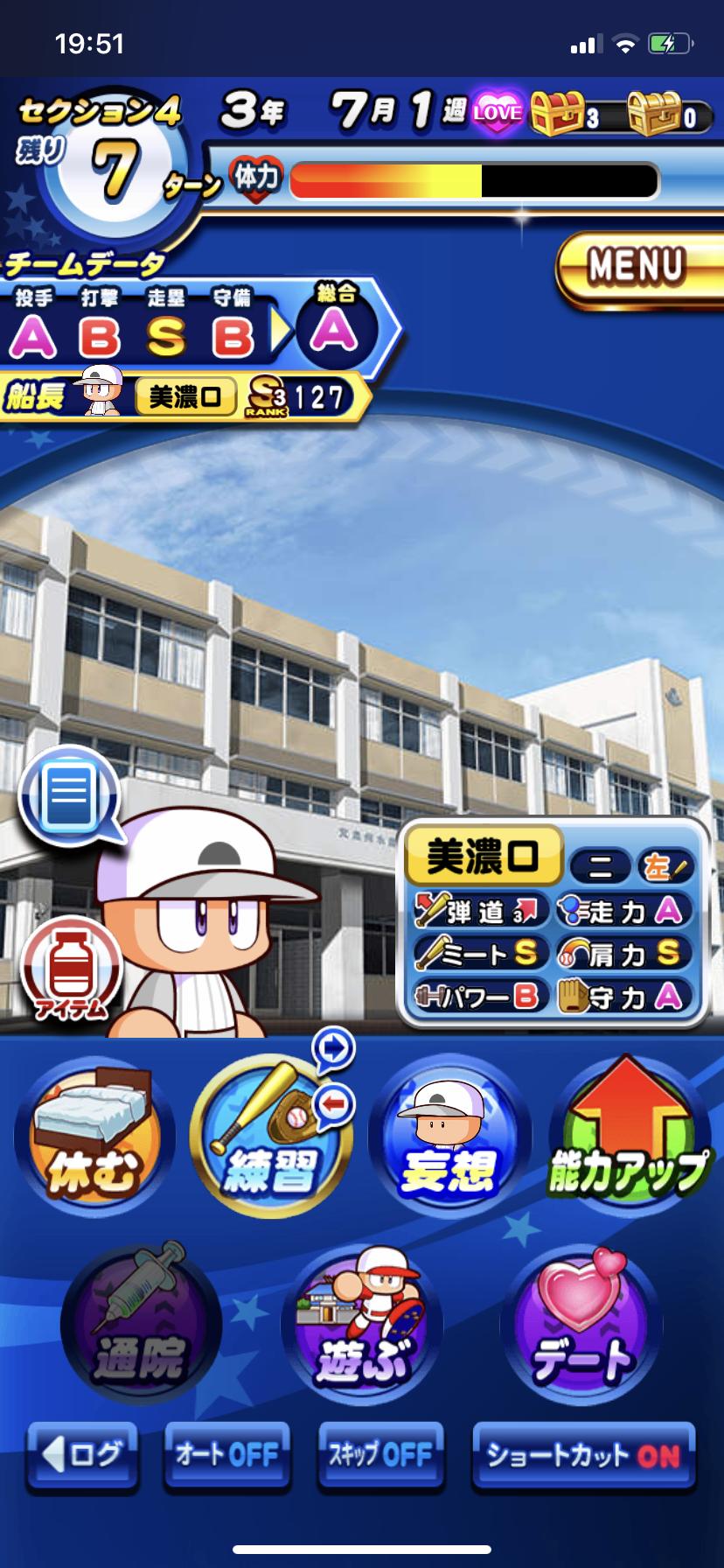Viewport: 724px width, 1568px height.
Task: Open the blue document magnifier icon
Action: (x=70, y=796)
